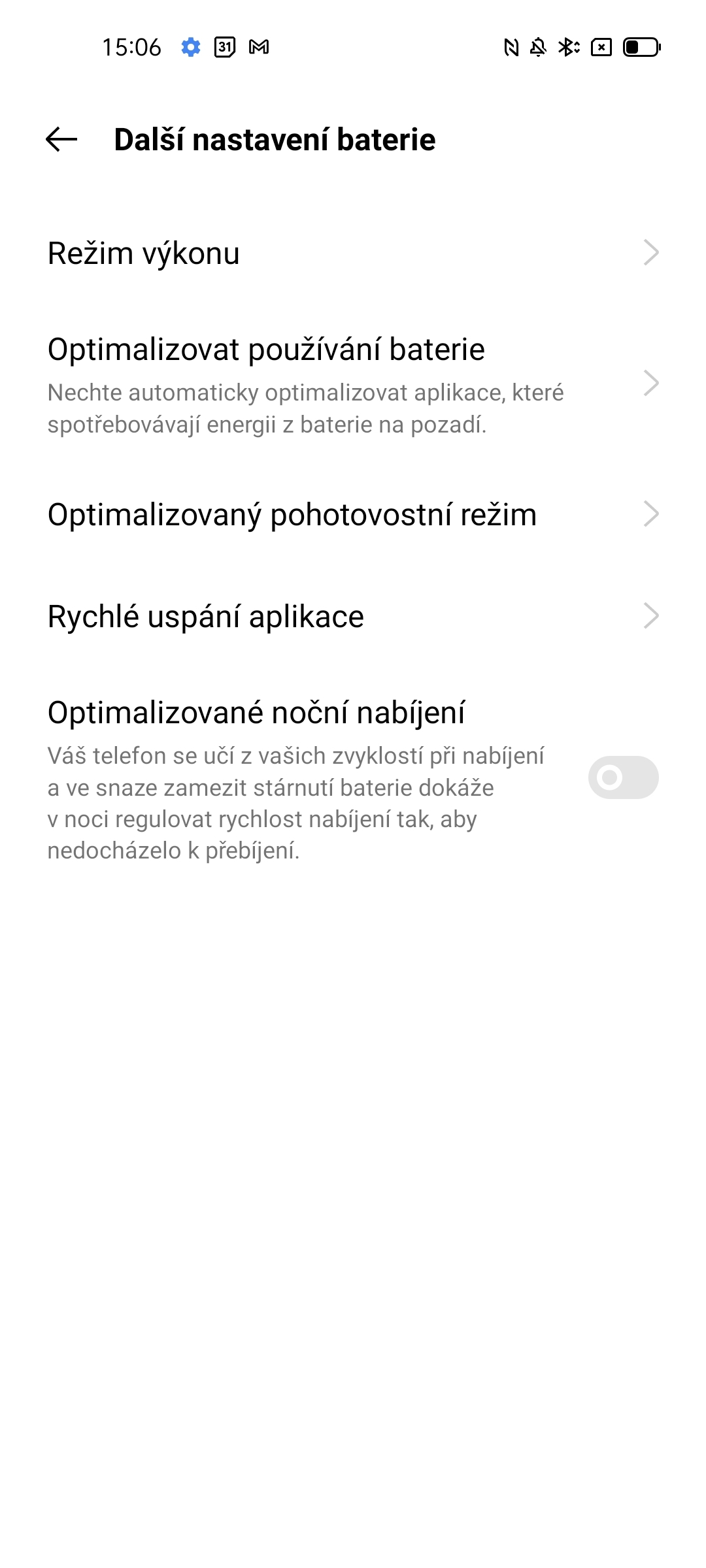Screen dimensions: 706x1568
Task: Tap the muted notifications bell icon
Action: click(536, 48)
